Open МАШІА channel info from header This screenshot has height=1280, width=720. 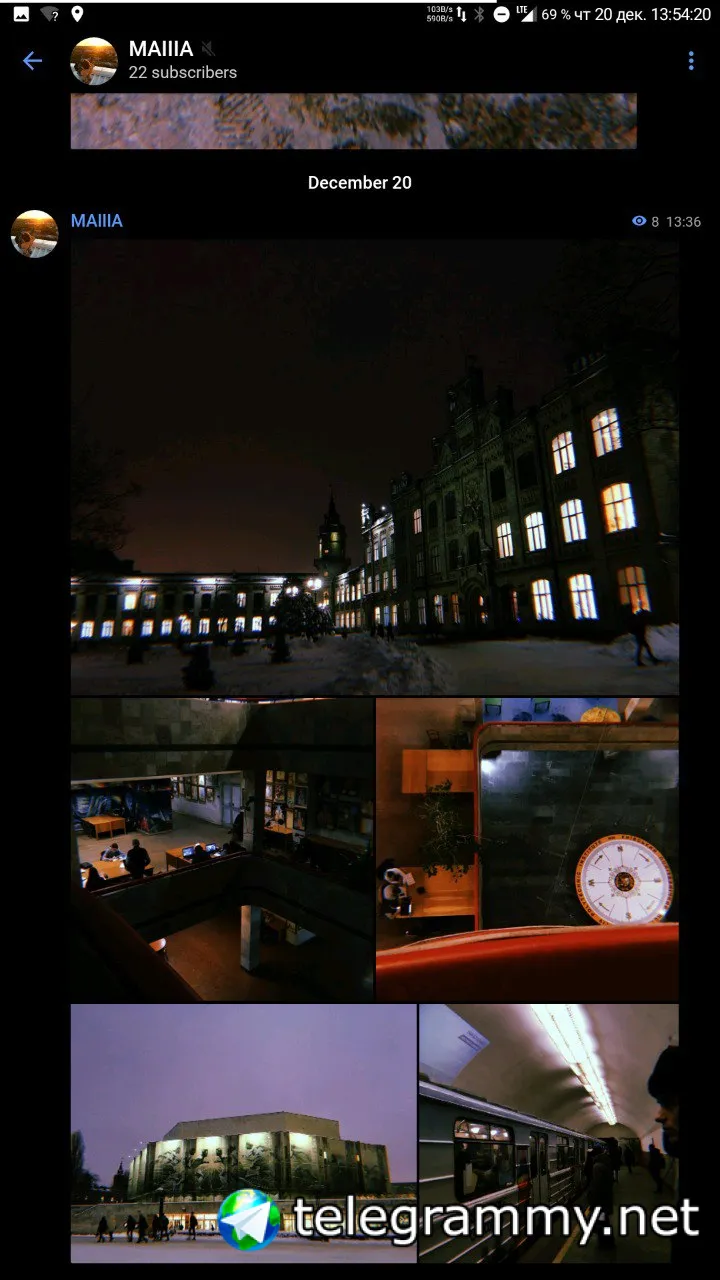182,60
